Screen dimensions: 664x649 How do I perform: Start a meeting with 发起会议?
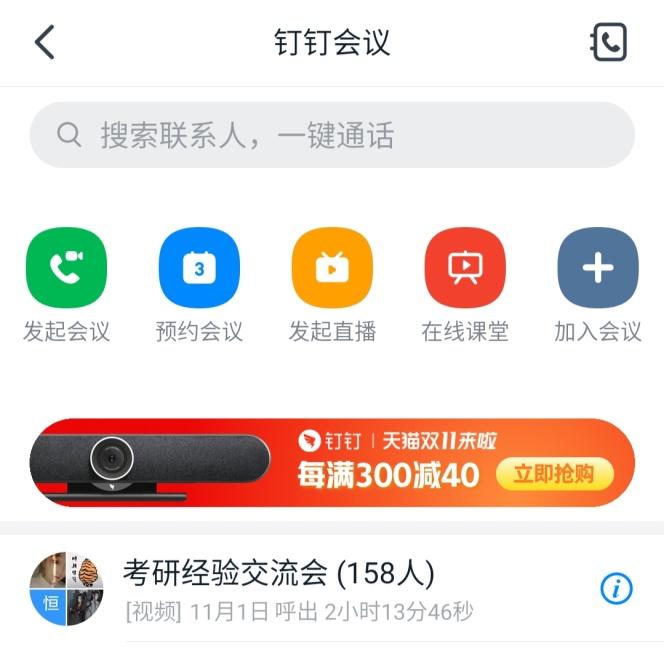[66, 268]
